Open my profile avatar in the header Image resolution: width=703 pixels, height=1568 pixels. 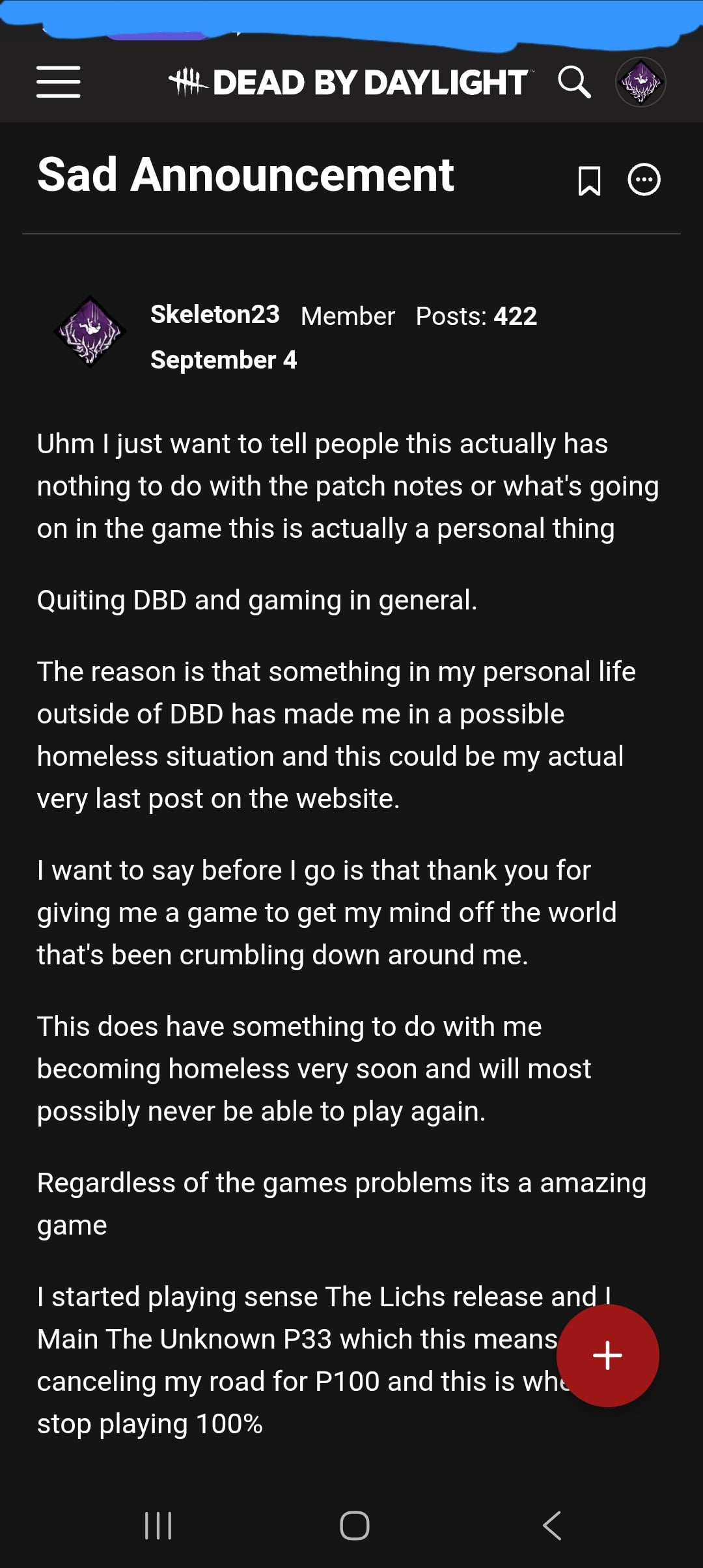[x=641, y=83]
